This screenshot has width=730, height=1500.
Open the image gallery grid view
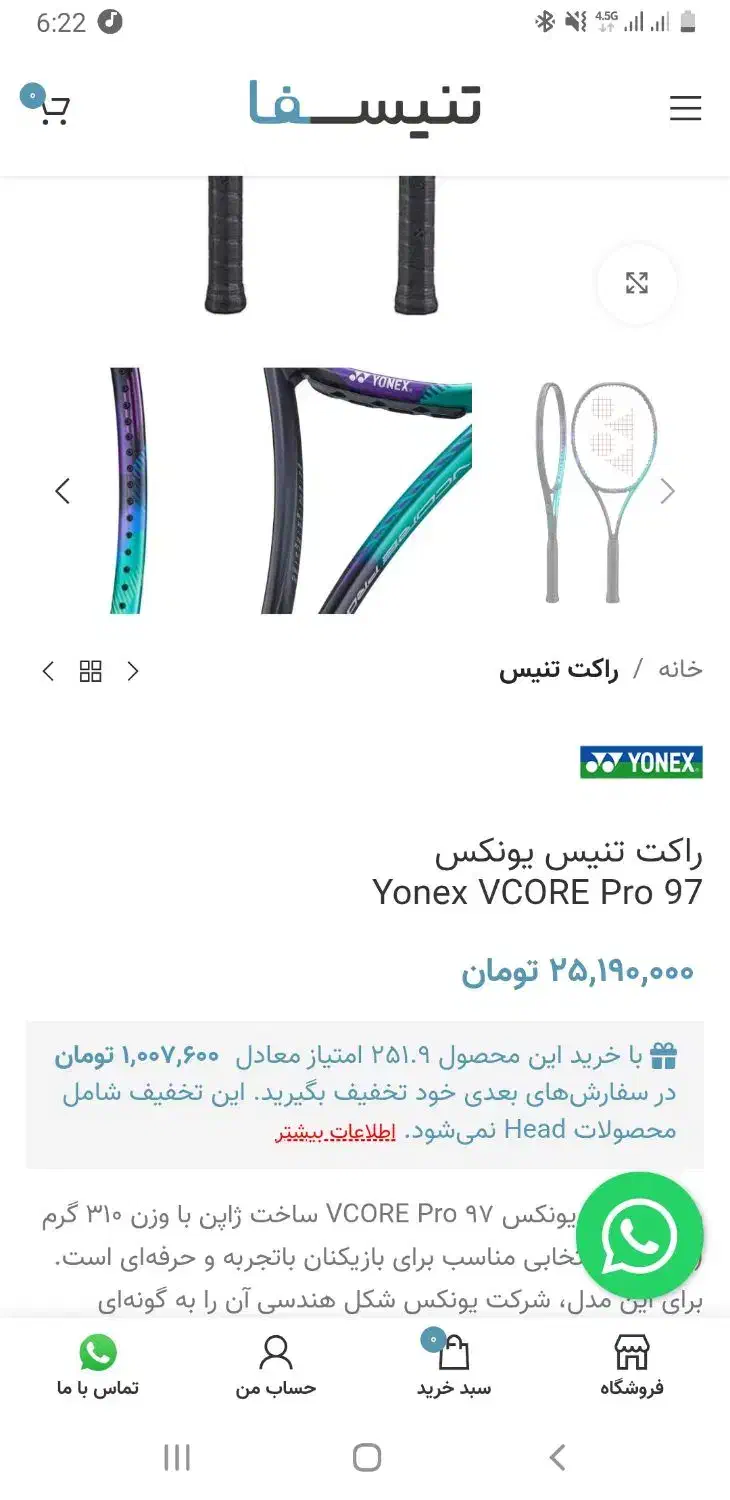coord(91,671)
